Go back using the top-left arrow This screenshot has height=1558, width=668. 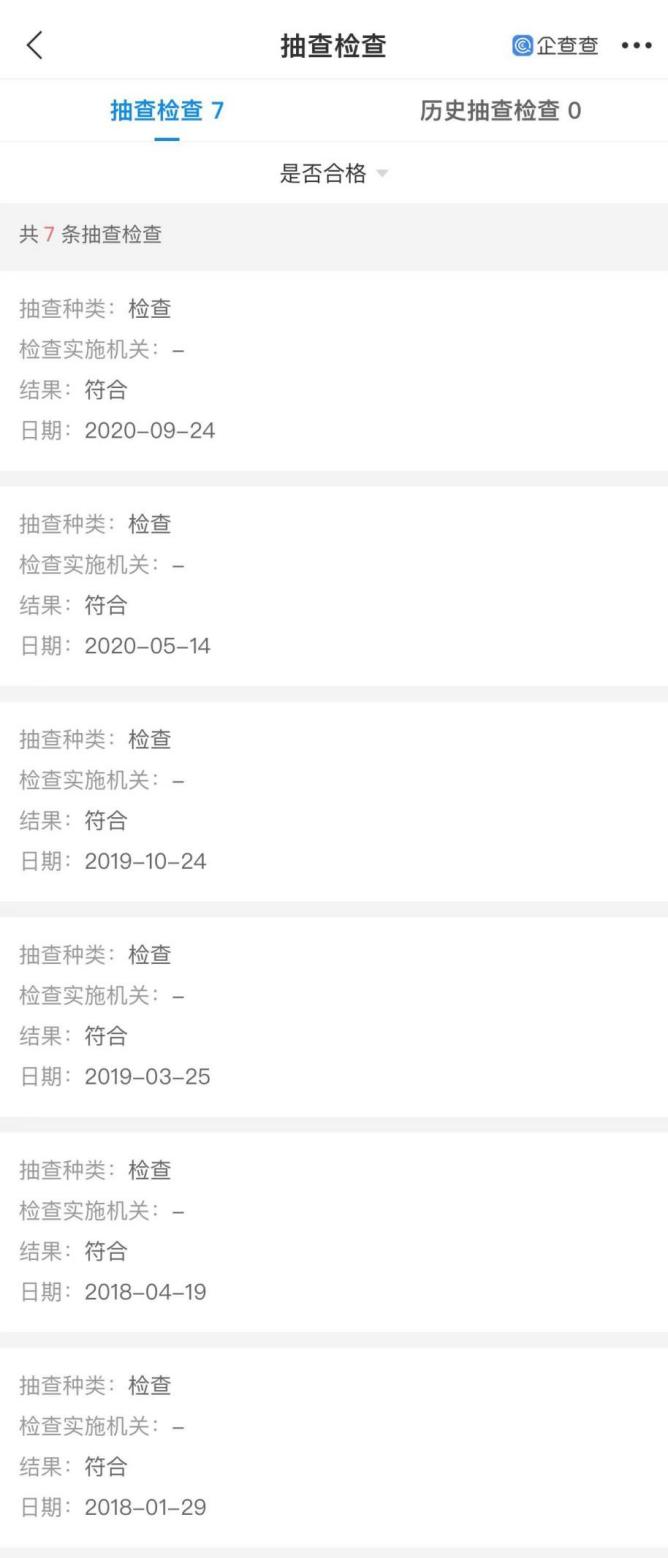pyautogui.click(x=35, y=45)
